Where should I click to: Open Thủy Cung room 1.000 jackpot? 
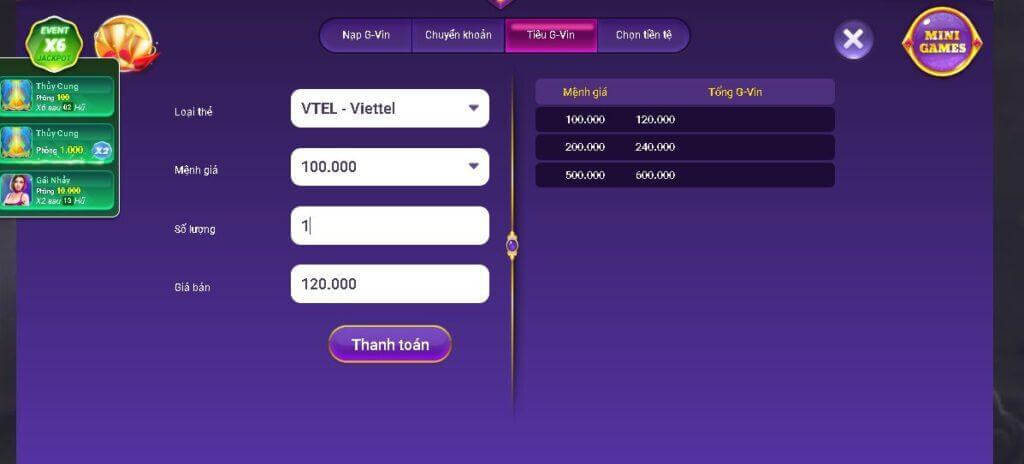pos(58,143)
